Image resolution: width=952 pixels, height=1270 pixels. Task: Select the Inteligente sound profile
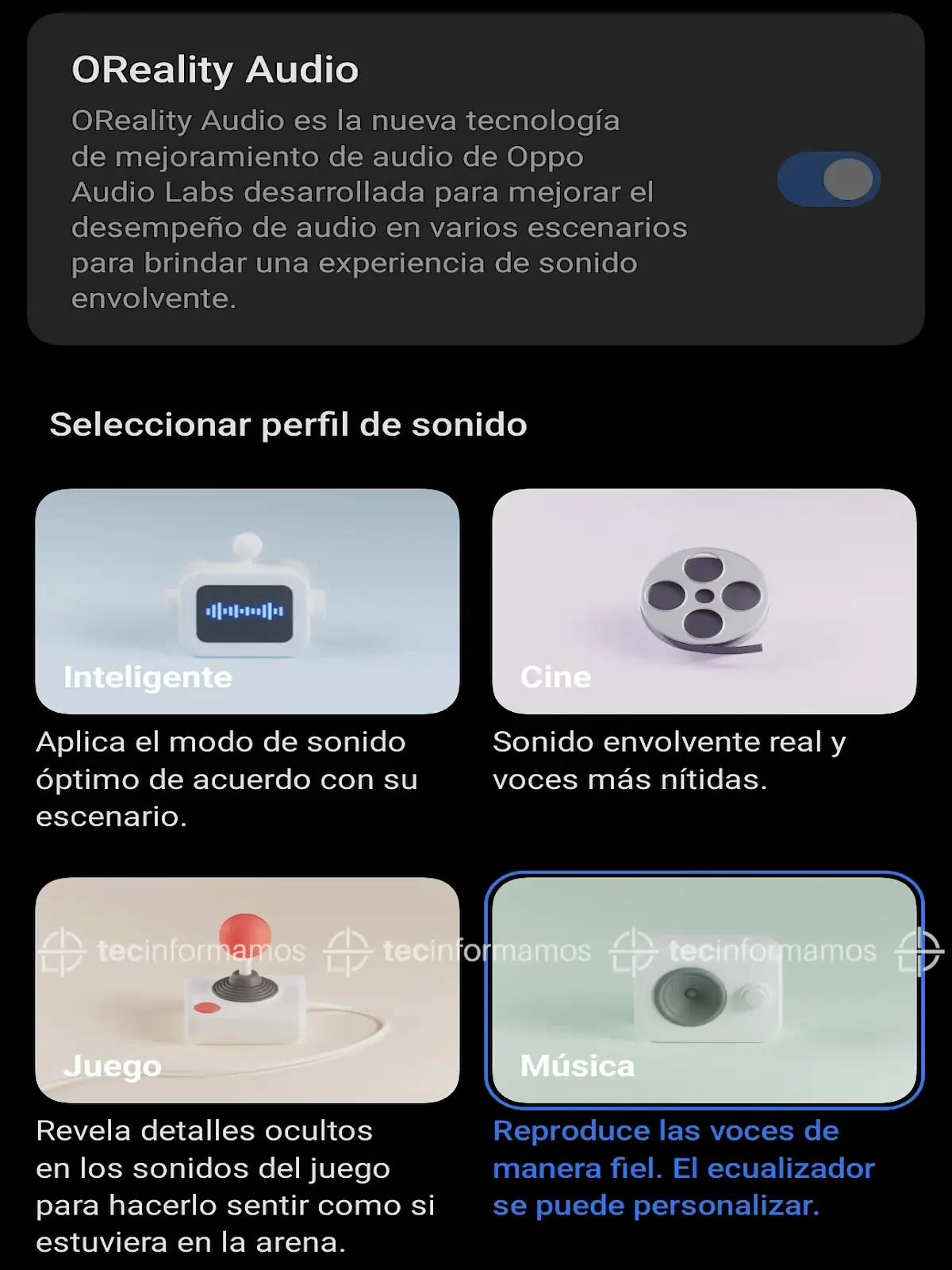tap(247, 601)
